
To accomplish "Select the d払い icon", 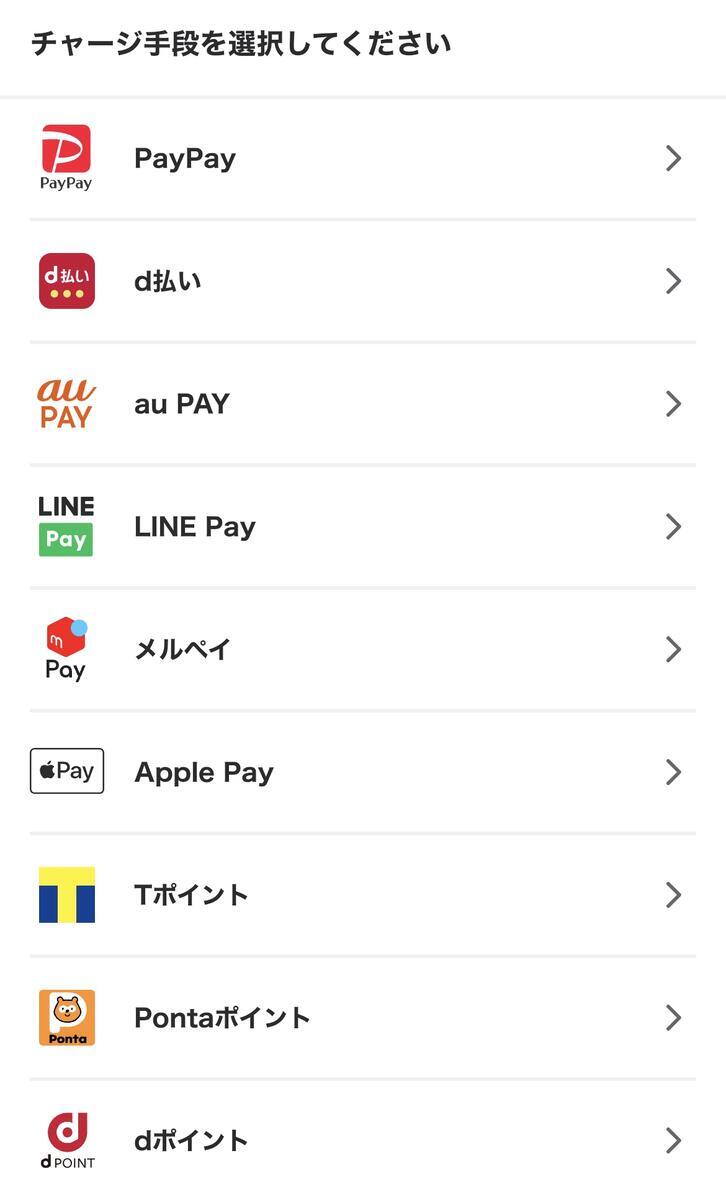I will click(x=65, y=280).
